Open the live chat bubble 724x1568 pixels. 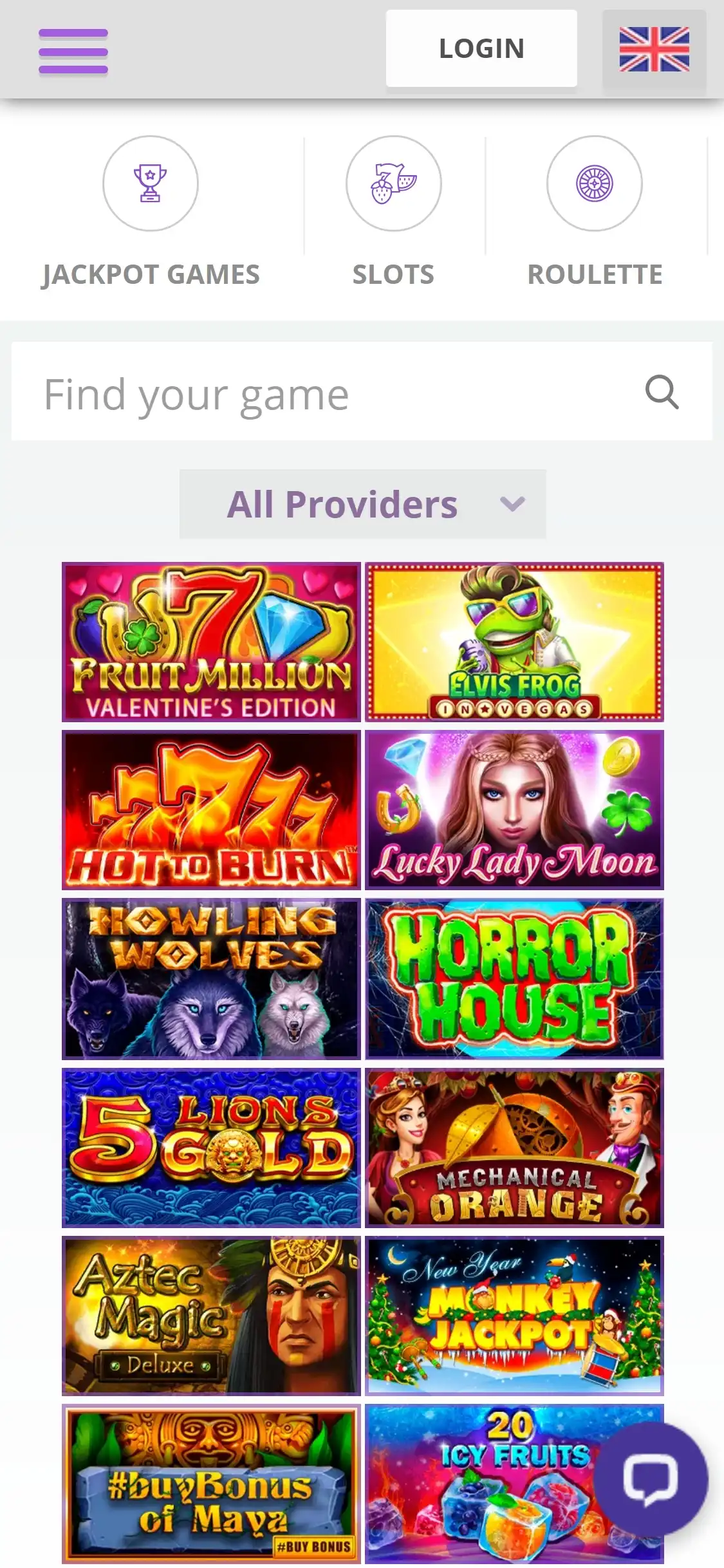pyautogui.click(x=650, y=1479)
